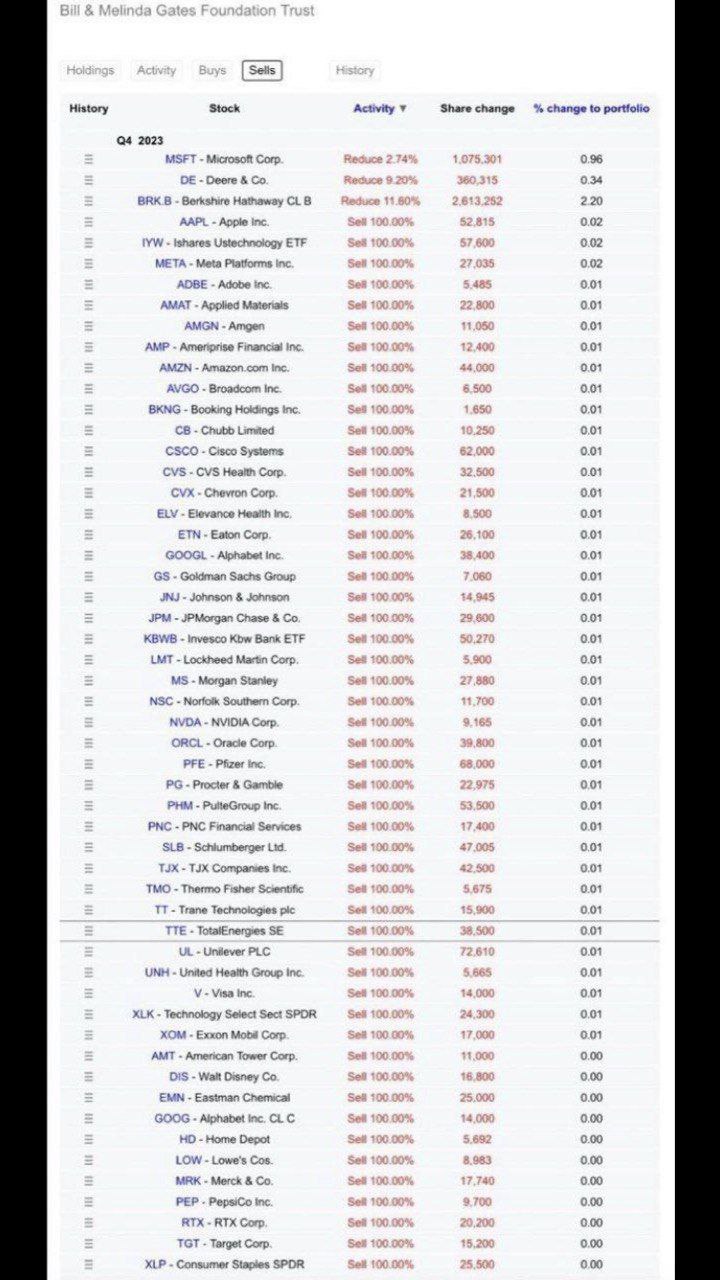This screenshot has width=720, height=1280.
Task: Open the TTE - TotalEnergies SE link
Action: coord(224,930)
